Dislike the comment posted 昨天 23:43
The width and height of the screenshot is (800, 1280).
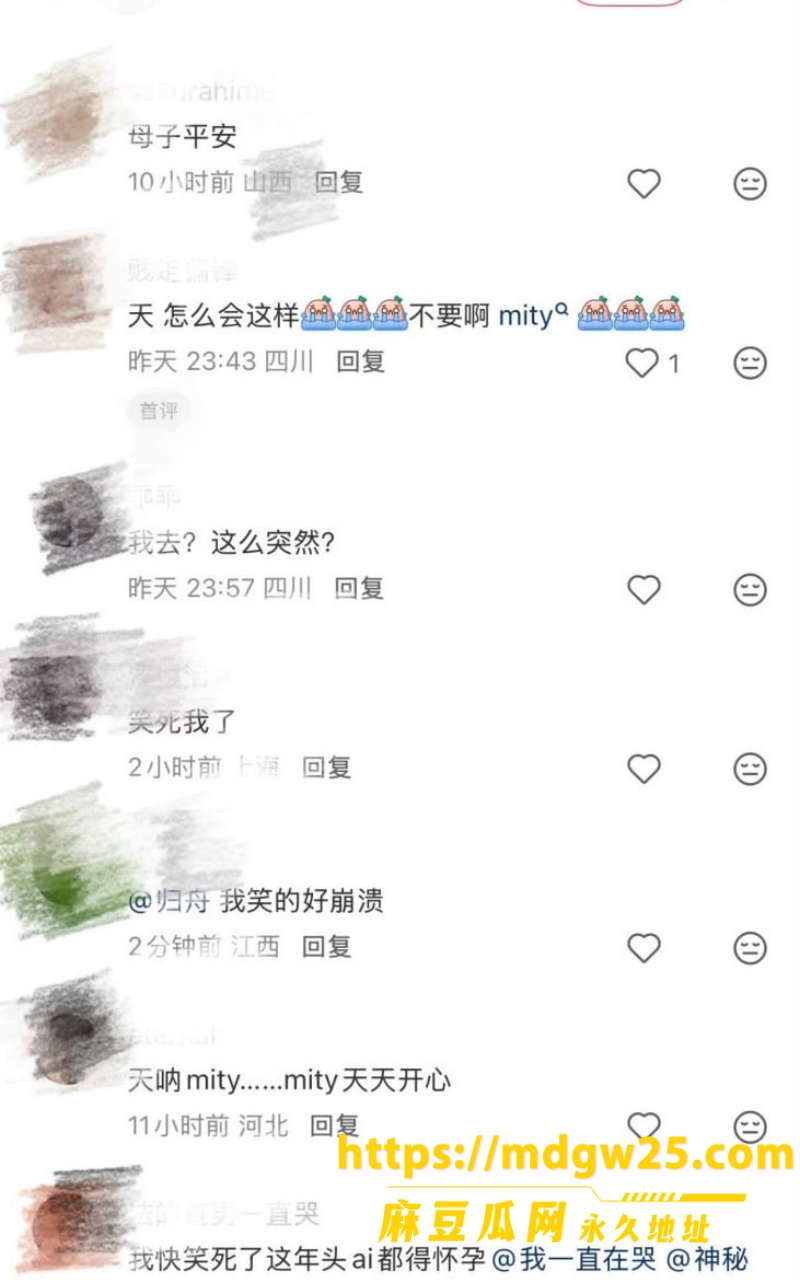(x=750, y=362)
